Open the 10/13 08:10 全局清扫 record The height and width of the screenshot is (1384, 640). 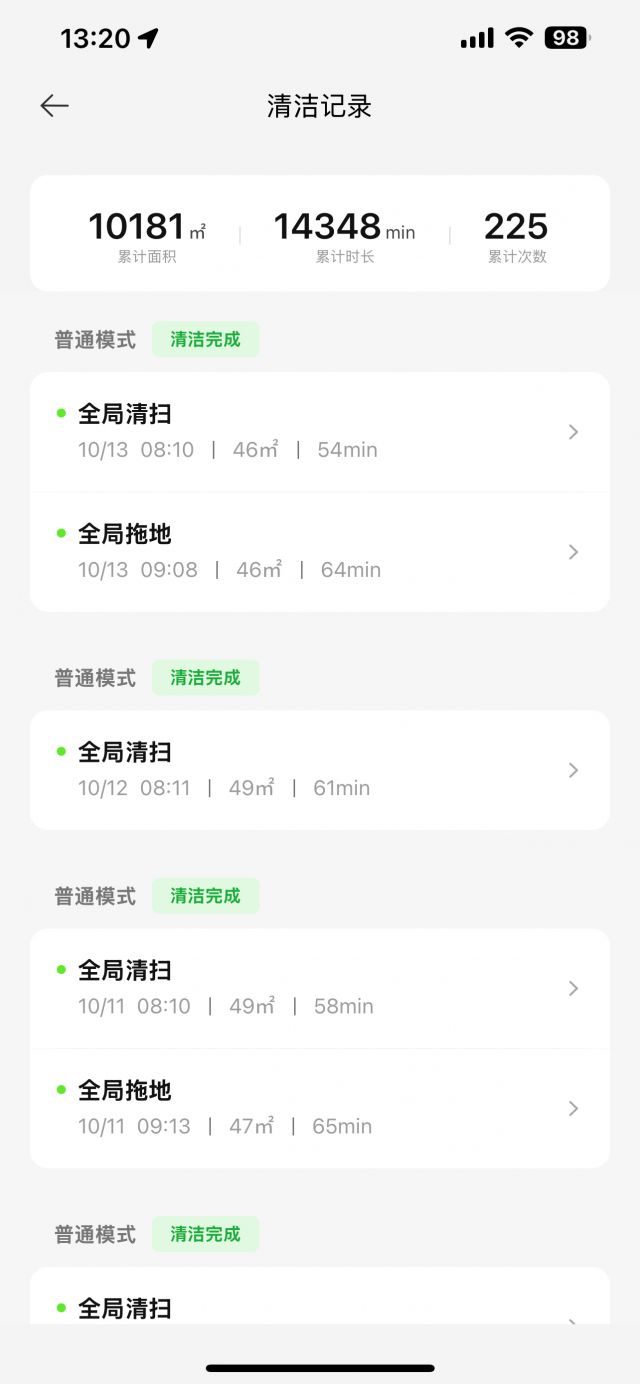[320, 432]
